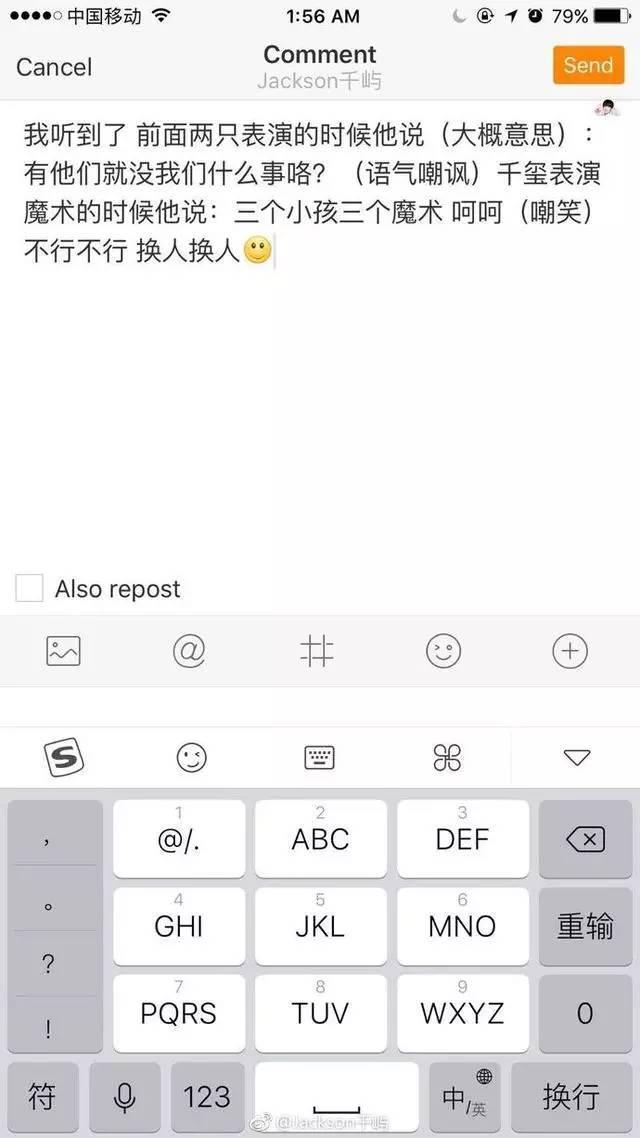Image resolution: width=640 pixels, height=1138 pixels.
Task: Open the emoji picker in comment toolbar
Action: [x=443, y=652]
